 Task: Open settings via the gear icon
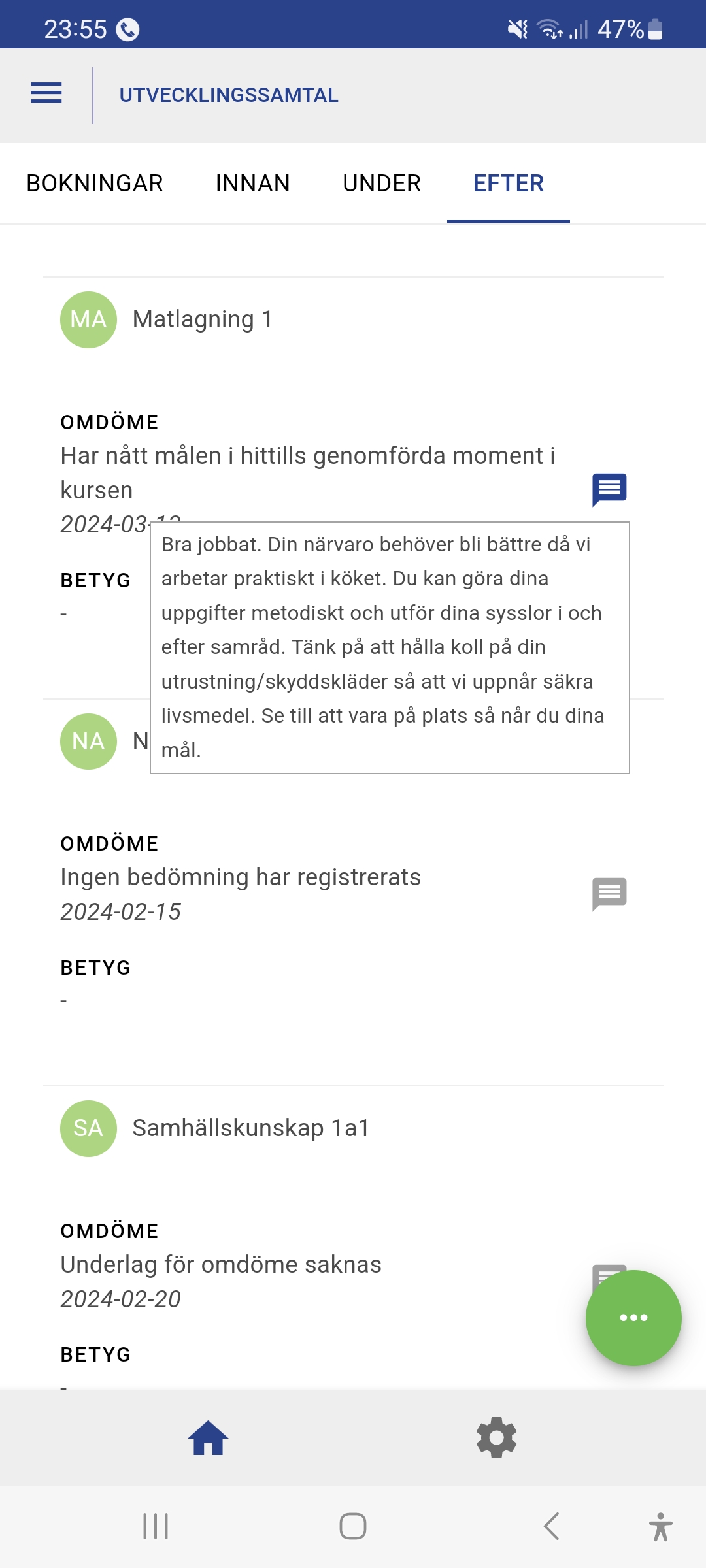(x=497, y=1438)
